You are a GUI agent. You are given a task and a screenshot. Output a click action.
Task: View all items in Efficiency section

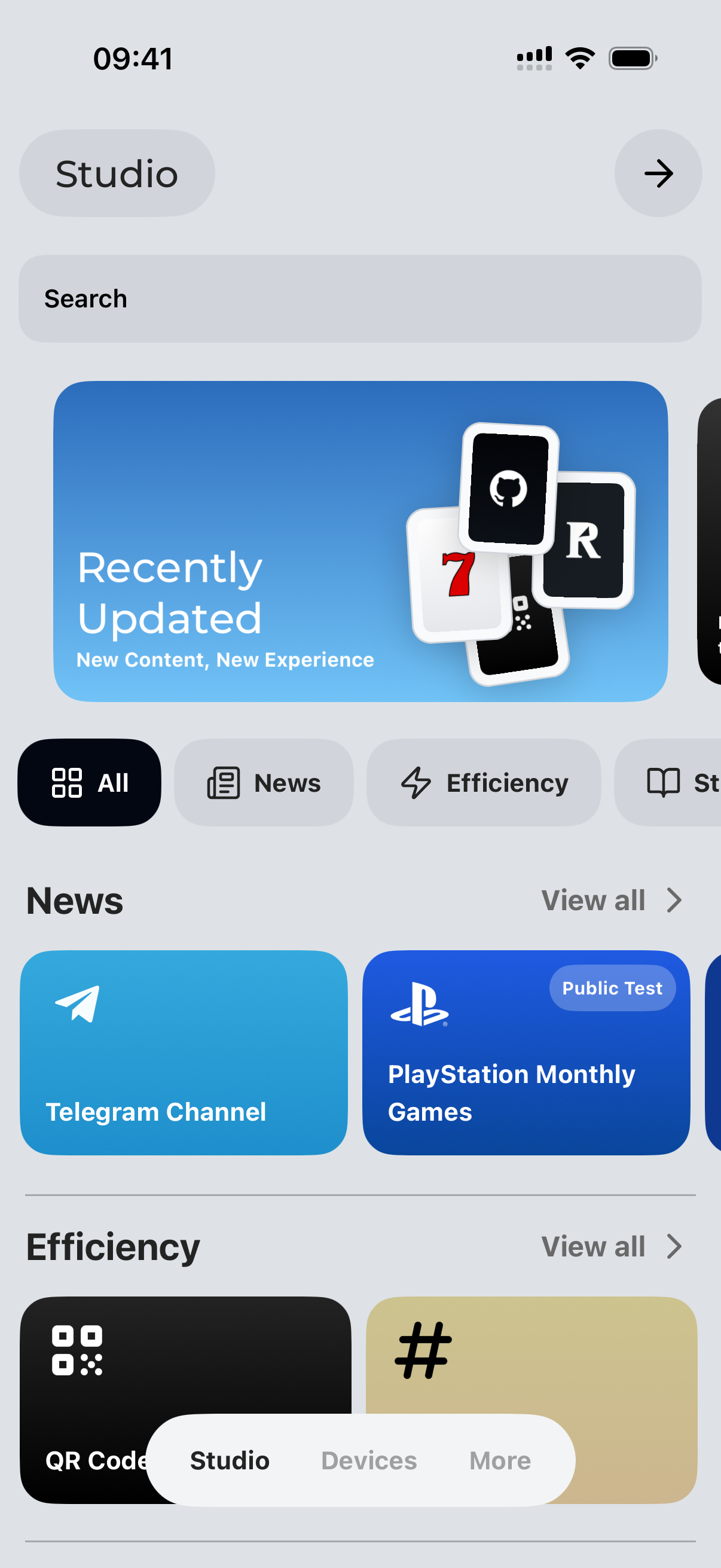click(x=611, y=1247)
